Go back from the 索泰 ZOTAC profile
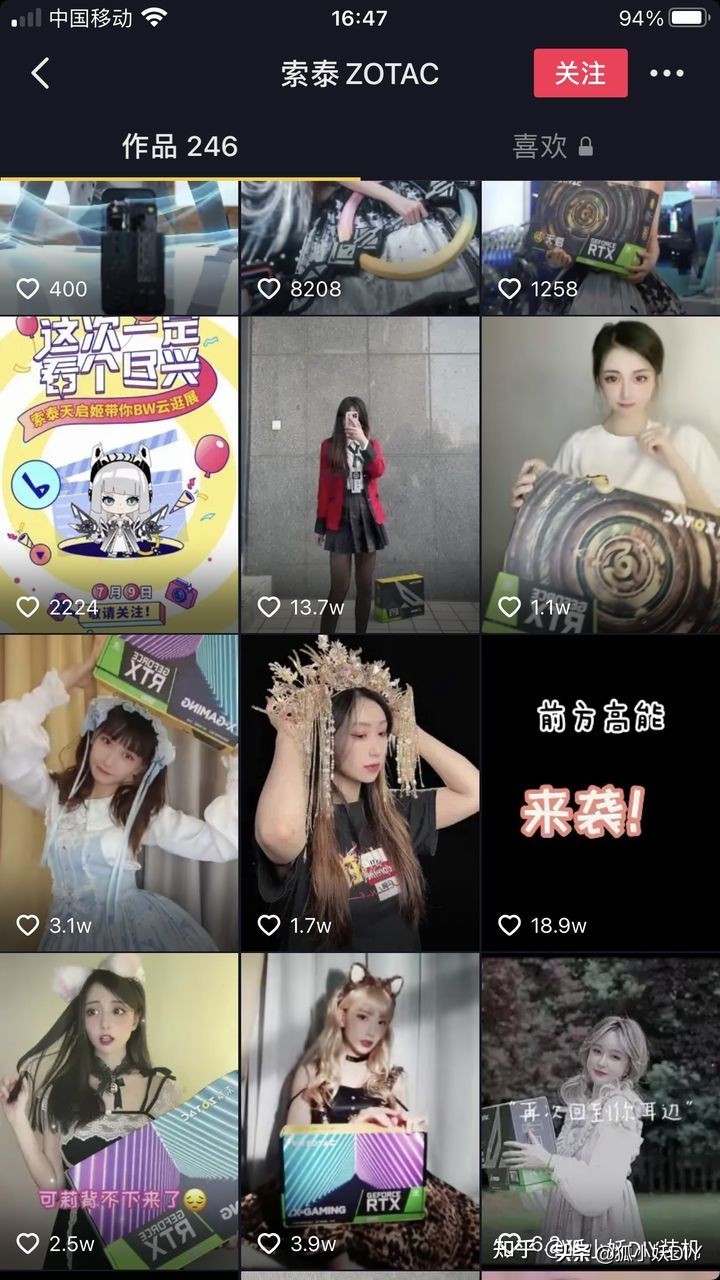Image resolution: width=720 pixels, height=1280 pixels. click(40, 74)
